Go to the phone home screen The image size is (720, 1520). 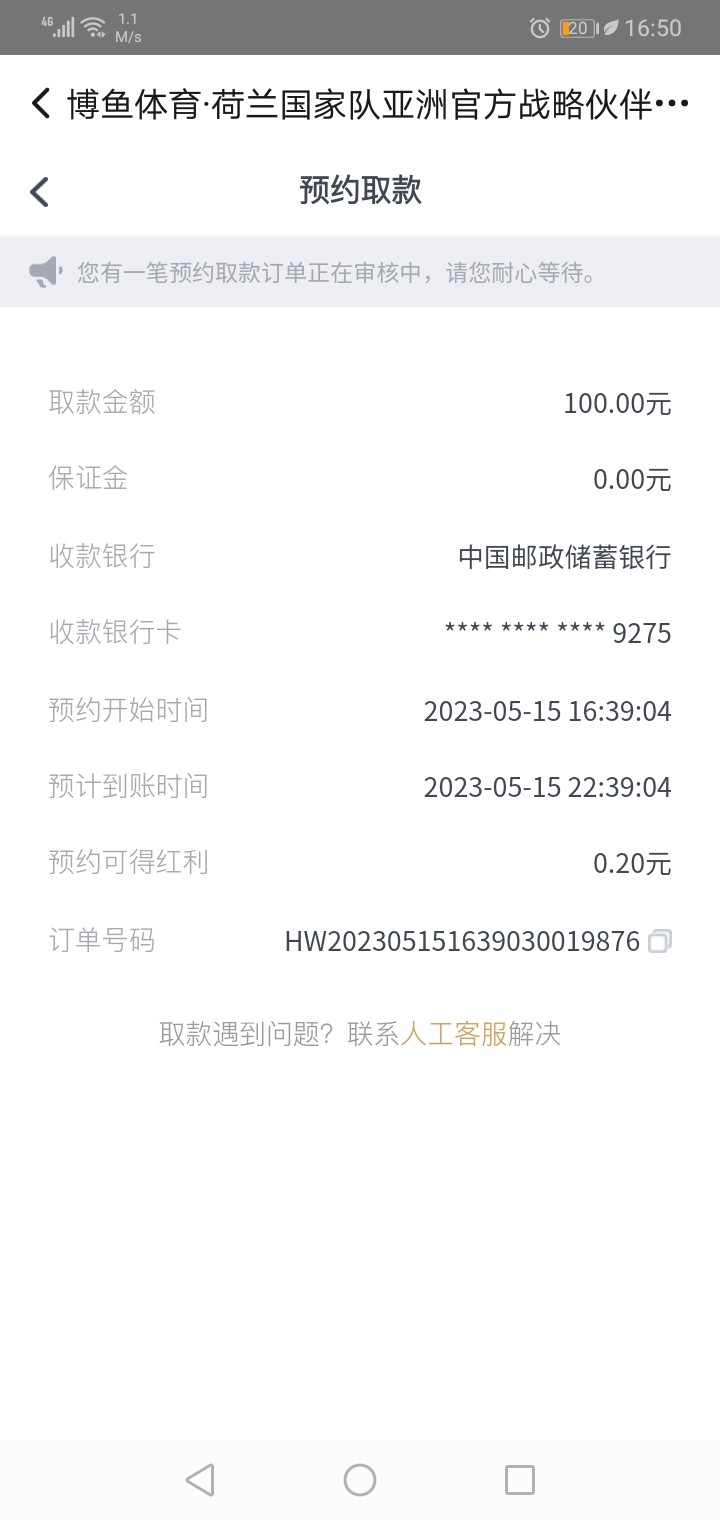(x=360, y=1479)
